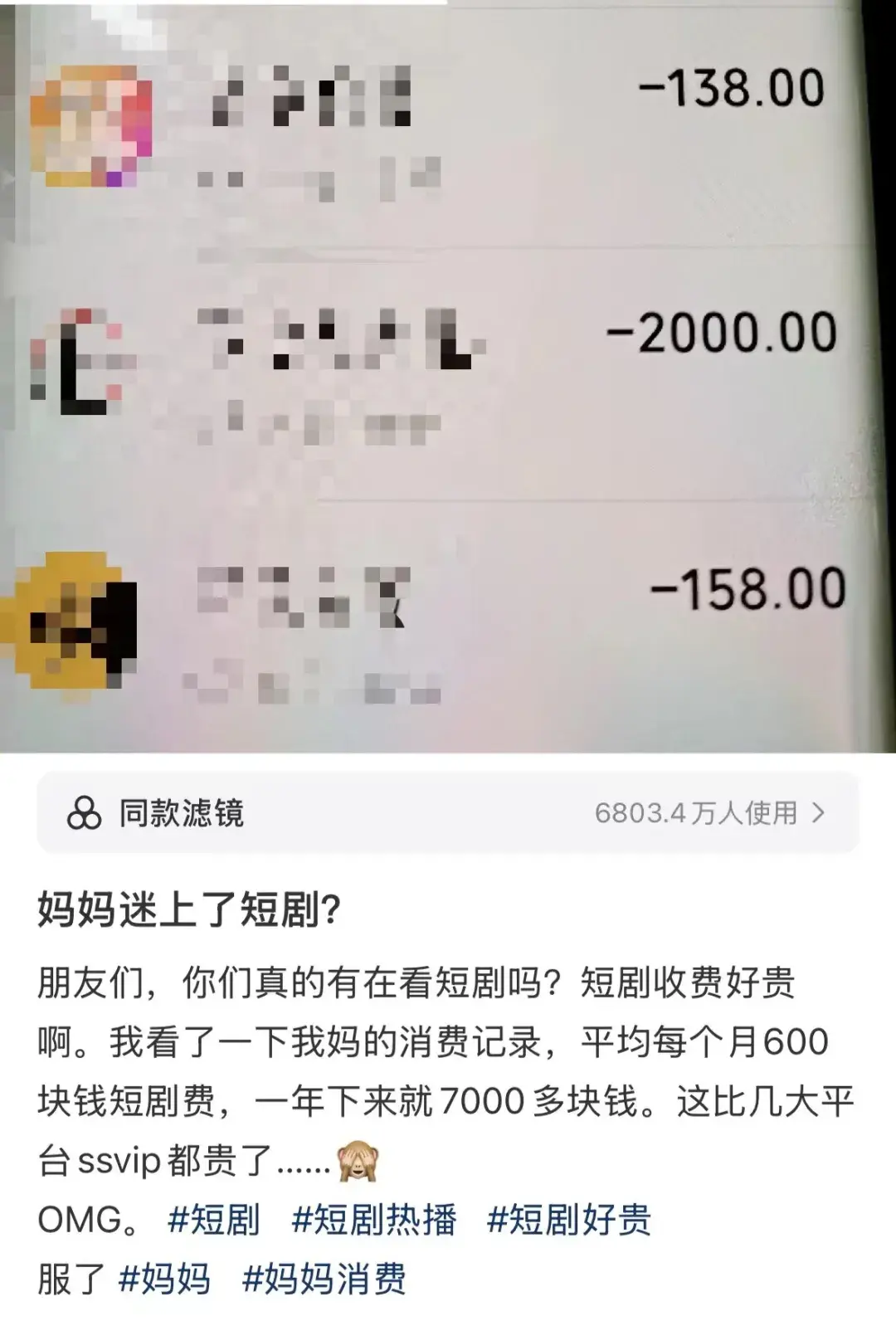The height and width of the screenshot is (1321, 896).
Task: Open the #妈妈消费 hashtag
Action: [324, 1279]
